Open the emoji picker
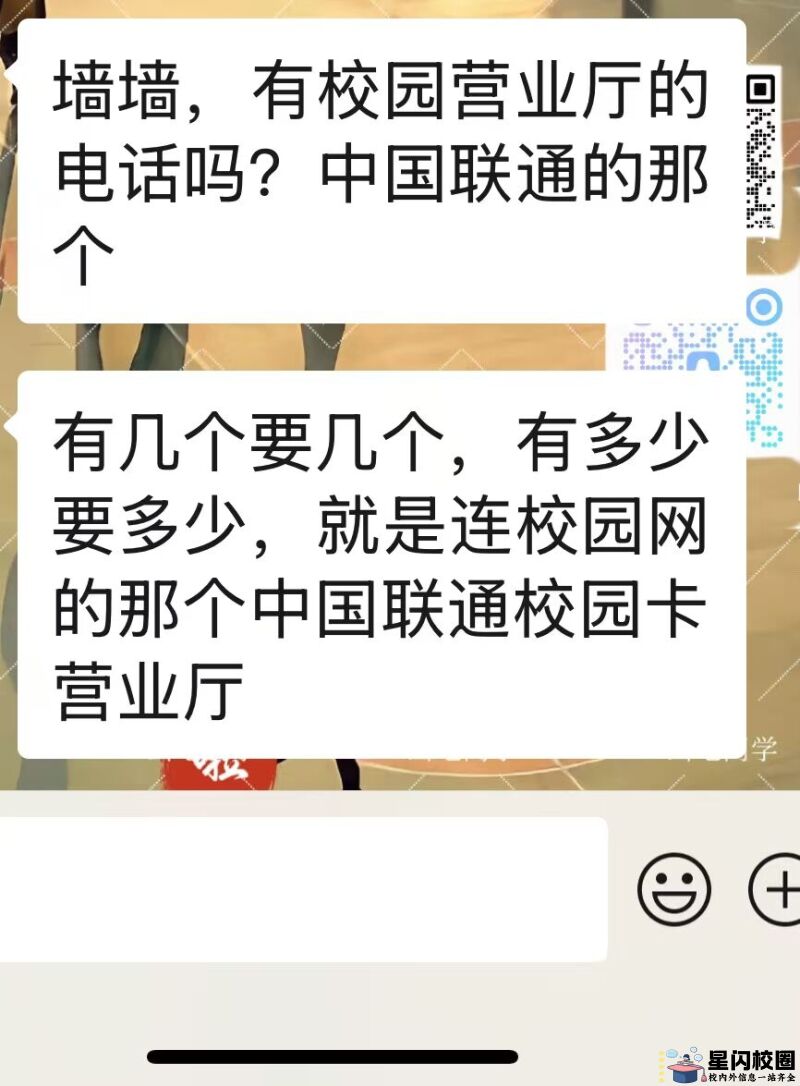This screenshot has width=800, height=1086. click(675, 888)
